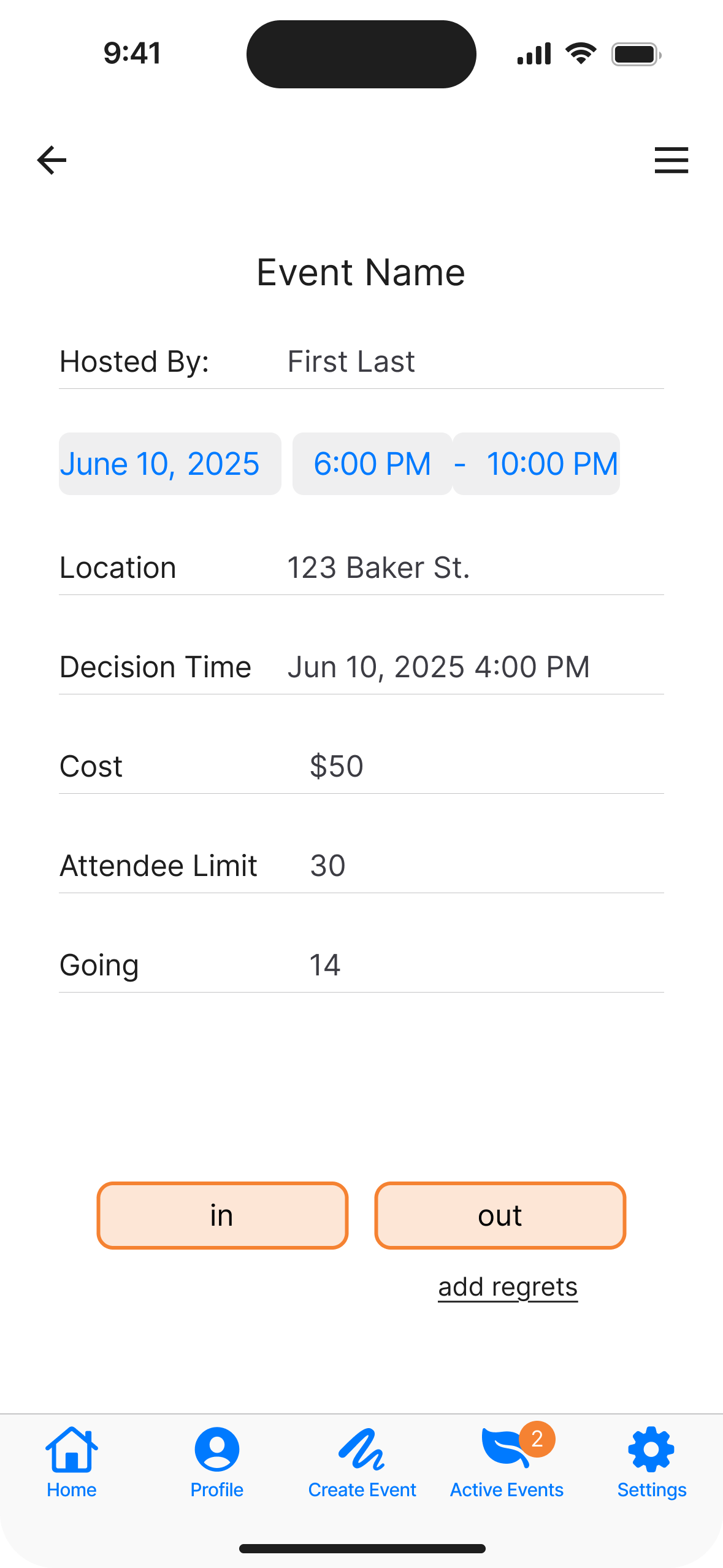This screenshot has width=723, height=1568.
Task: Change the 6:00 PM start time
Action: coord(372,464)
